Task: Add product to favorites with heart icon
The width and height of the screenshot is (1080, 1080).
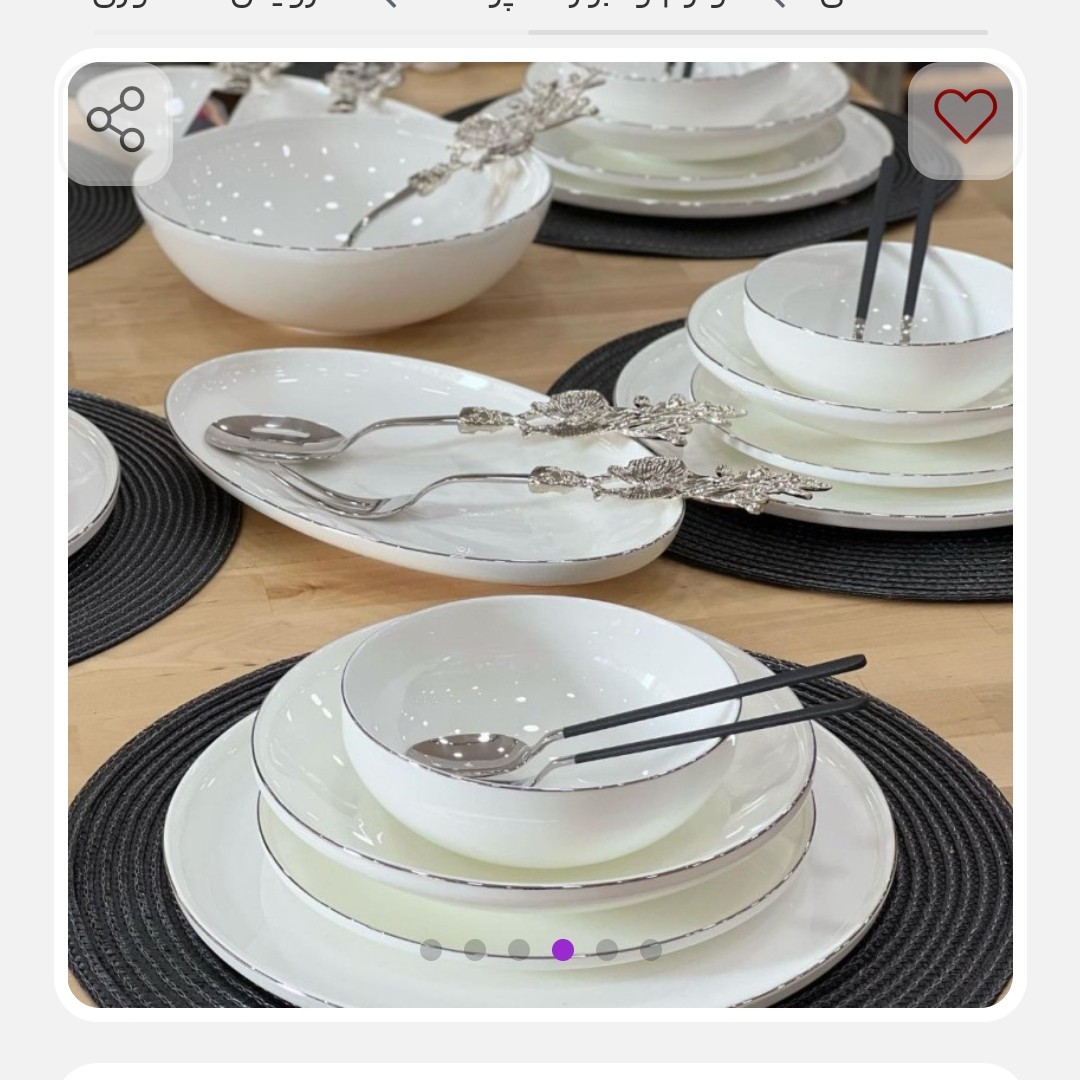Action: pyautogui.click(x=965, y=116)
